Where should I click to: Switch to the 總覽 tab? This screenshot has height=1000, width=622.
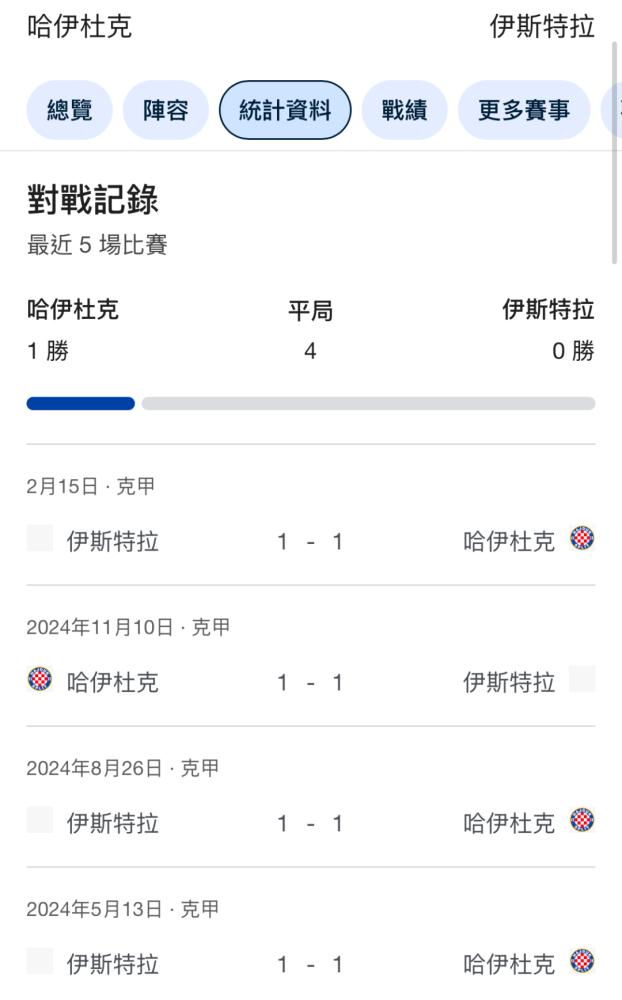coord(70,110)
